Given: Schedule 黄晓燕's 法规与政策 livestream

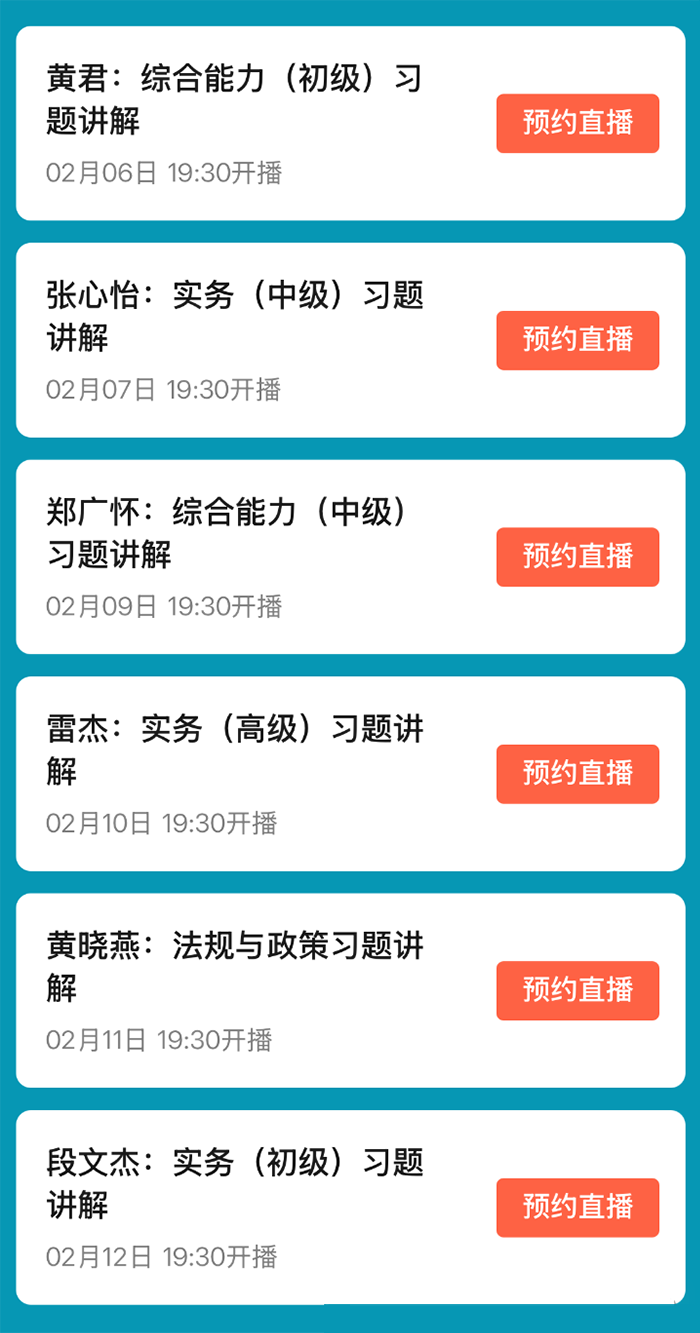Looking at the screenshot, I should pos(577,990).
